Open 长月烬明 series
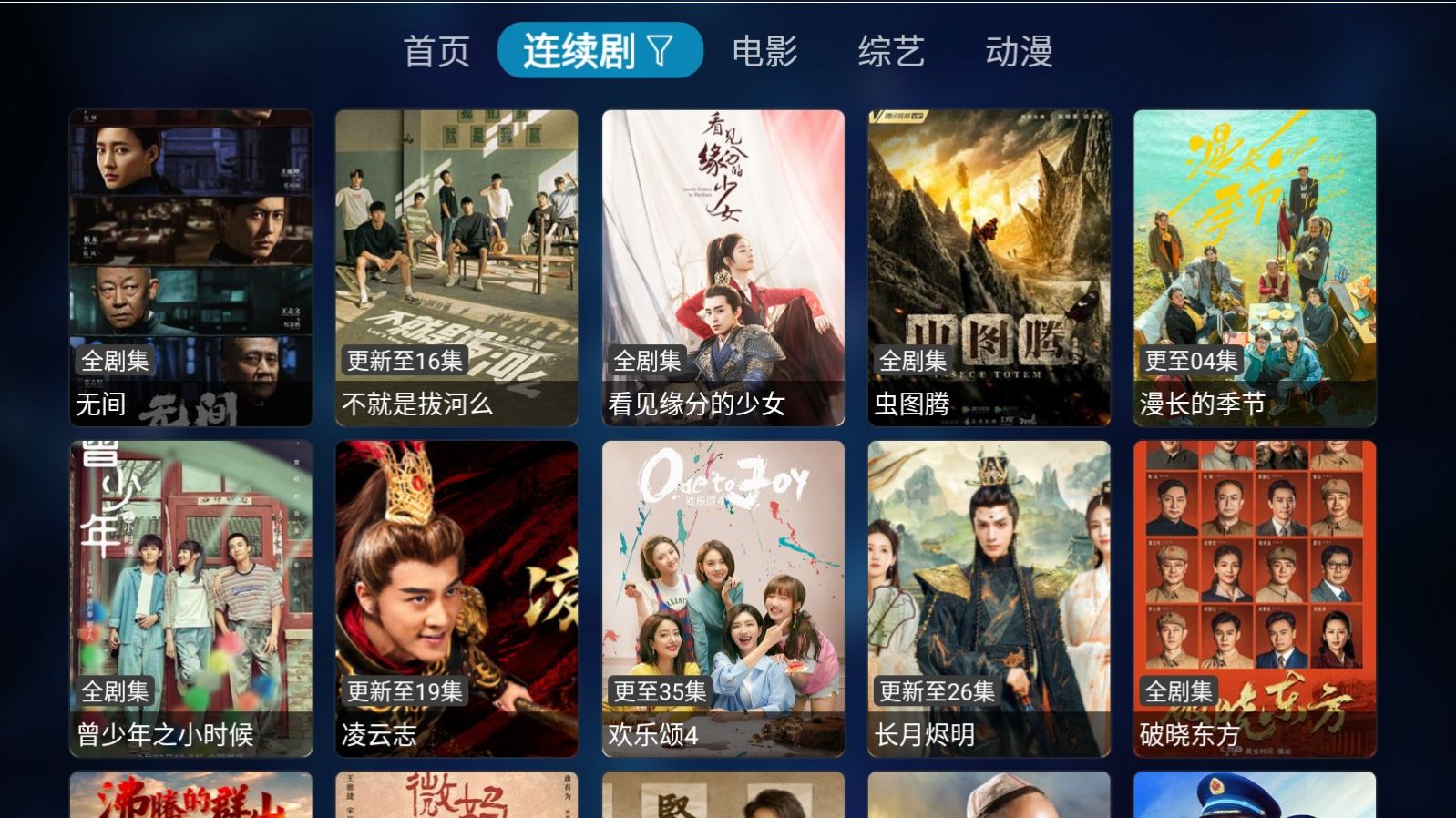The width and height of the screenshot is (1456, 818). pos(989,598)
